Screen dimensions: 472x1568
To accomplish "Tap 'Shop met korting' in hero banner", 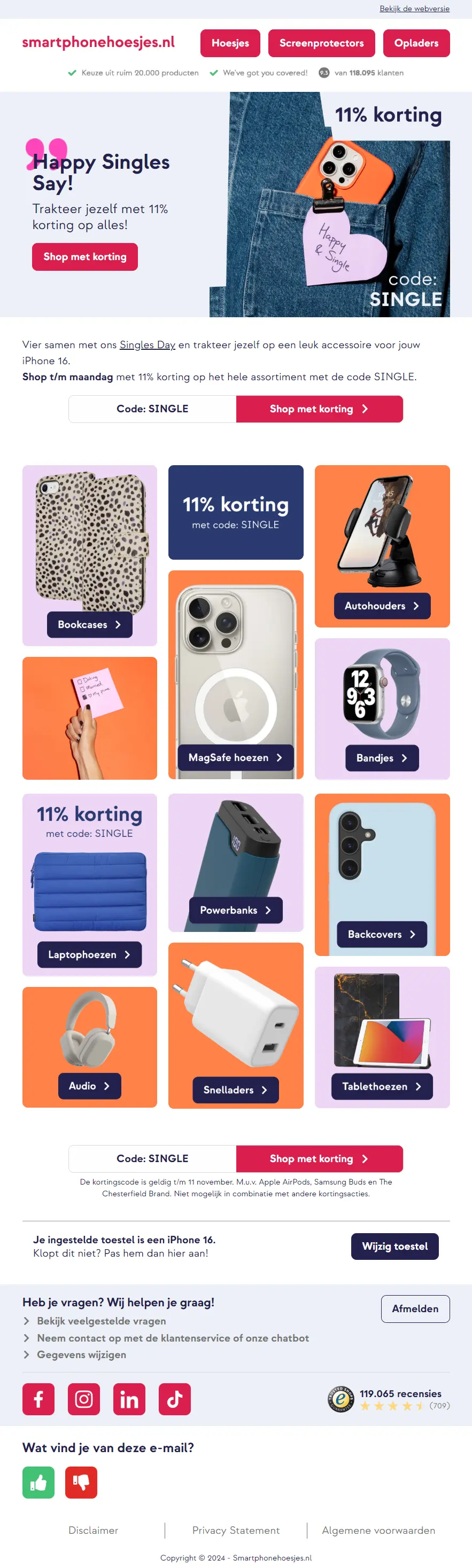I will pos(84,257).
